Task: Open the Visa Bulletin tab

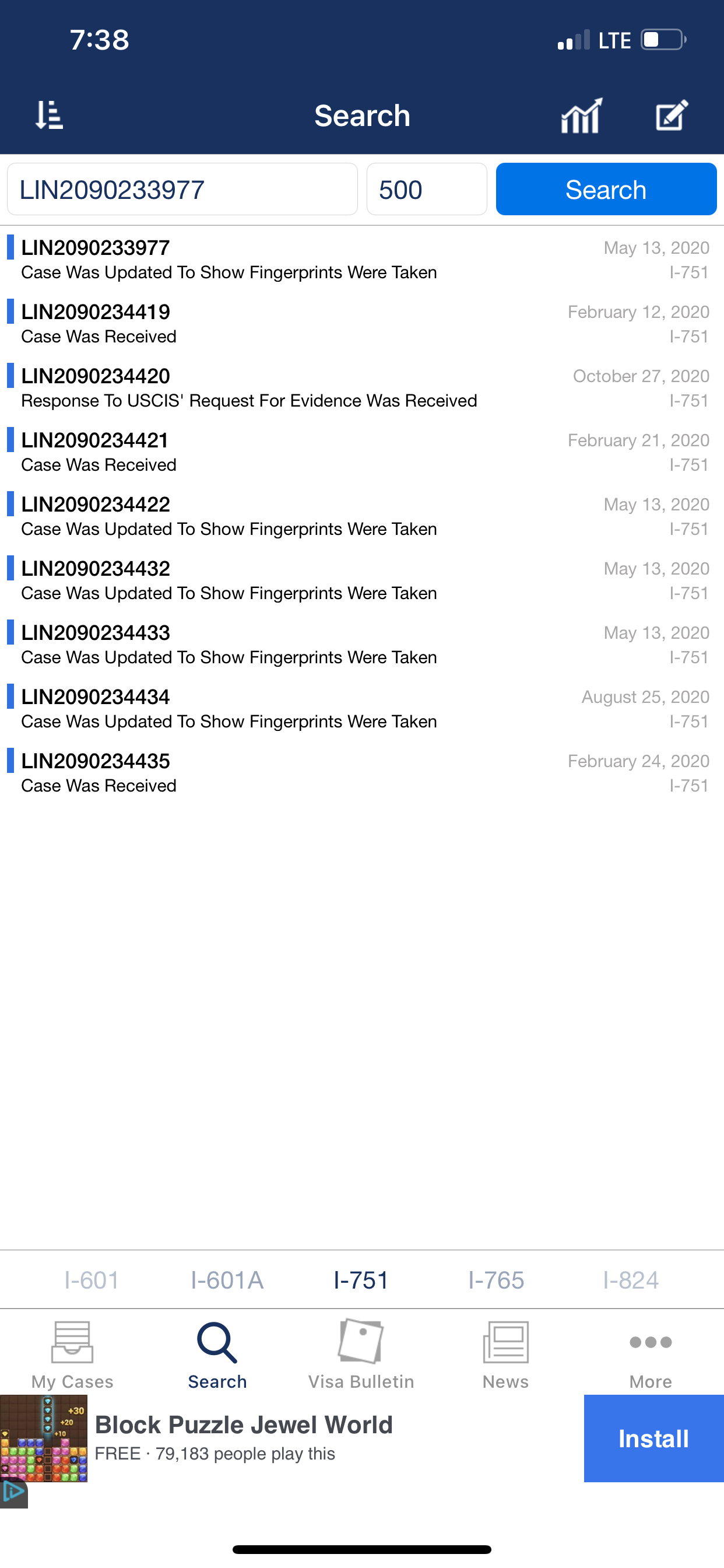Action: (361, 1355)
